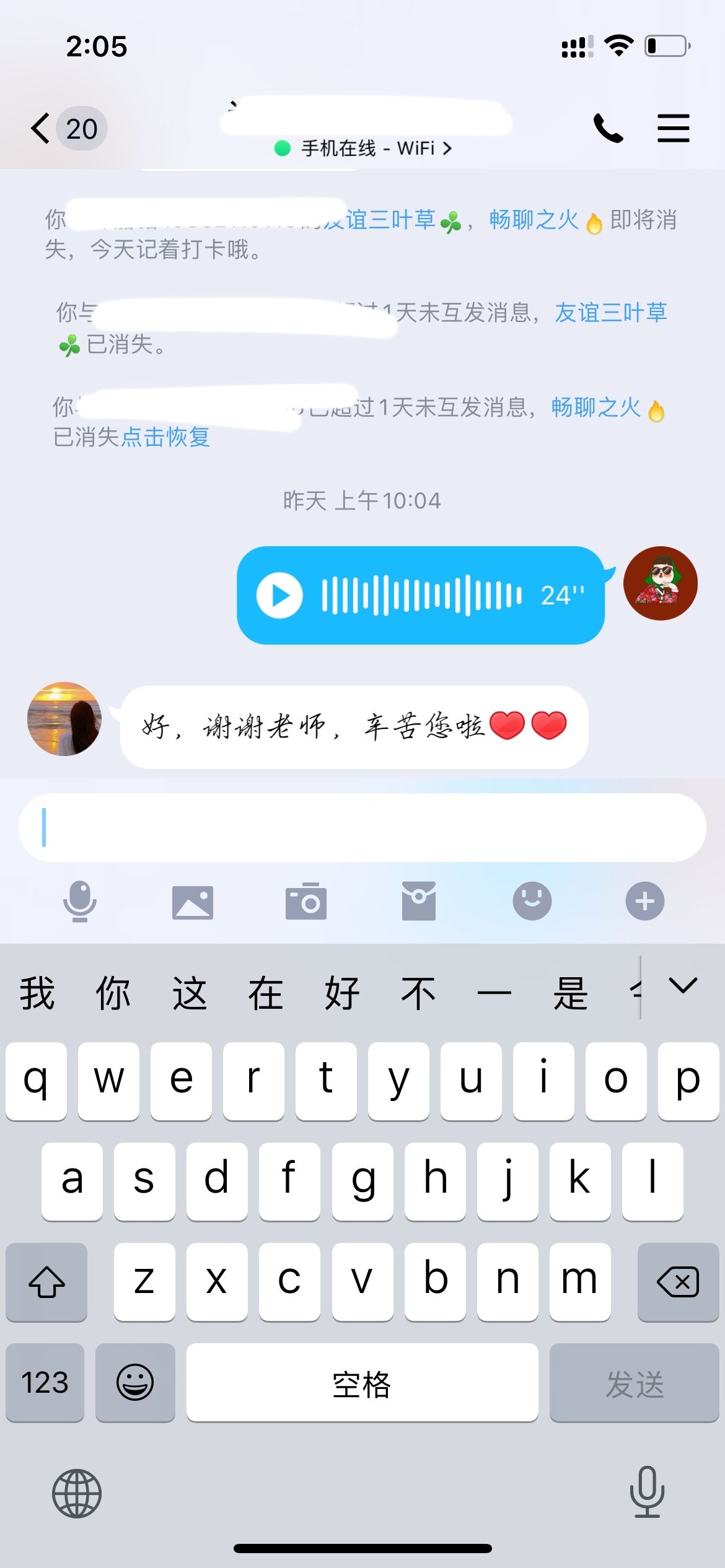
Task: Open the 友谊三叶草 link beside 已消失
Action: [x=610, y=313]
